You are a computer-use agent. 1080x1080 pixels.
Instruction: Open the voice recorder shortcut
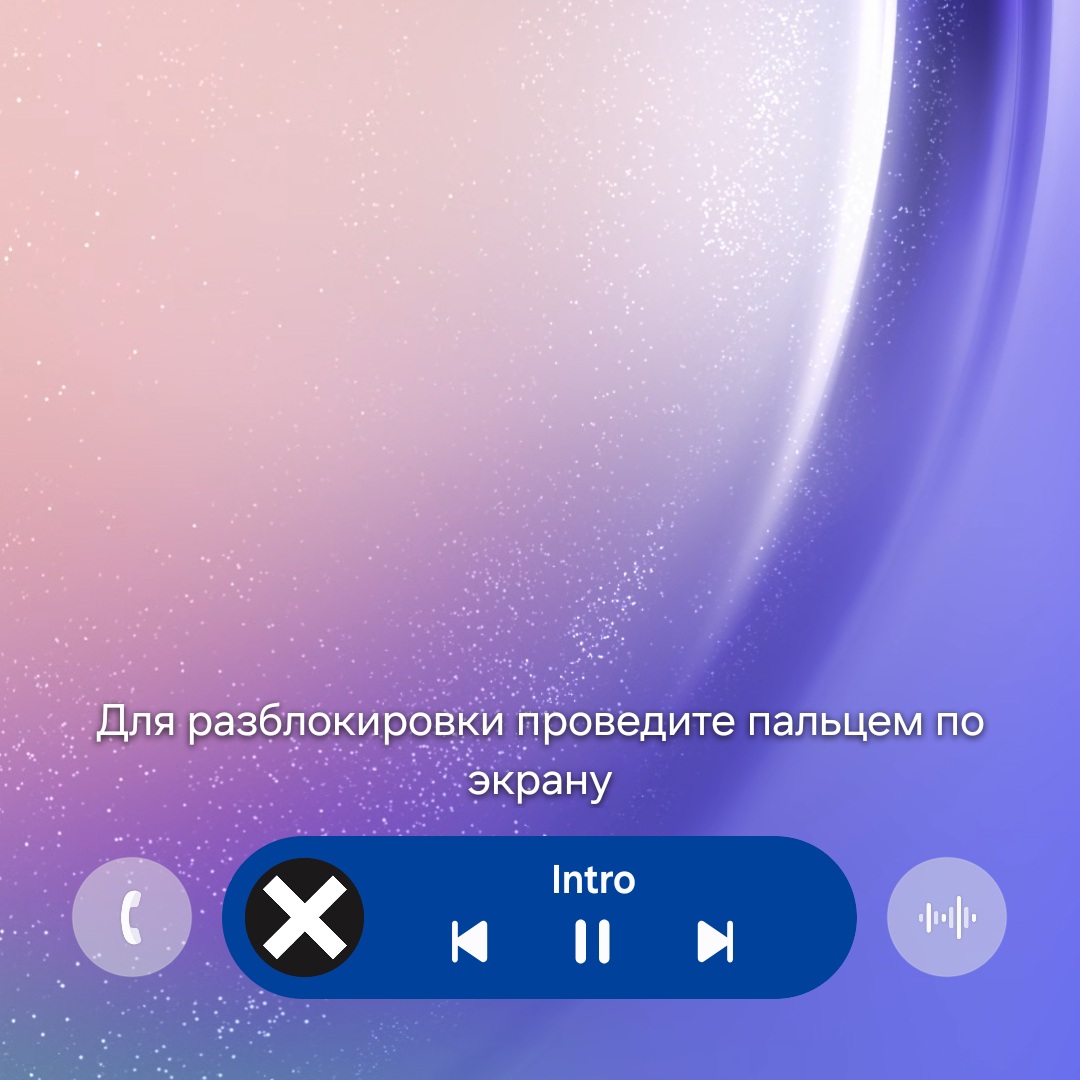(x=946, y=917)
